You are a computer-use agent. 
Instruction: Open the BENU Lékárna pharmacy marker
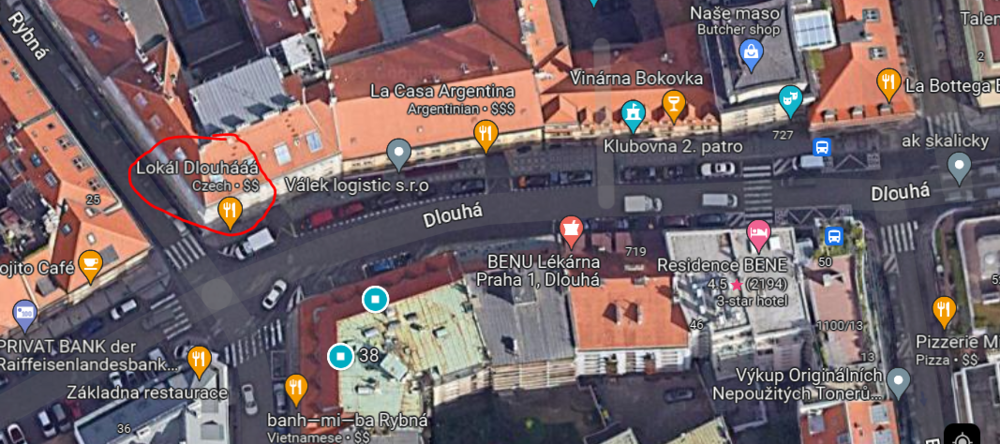[x=571, y=230]
